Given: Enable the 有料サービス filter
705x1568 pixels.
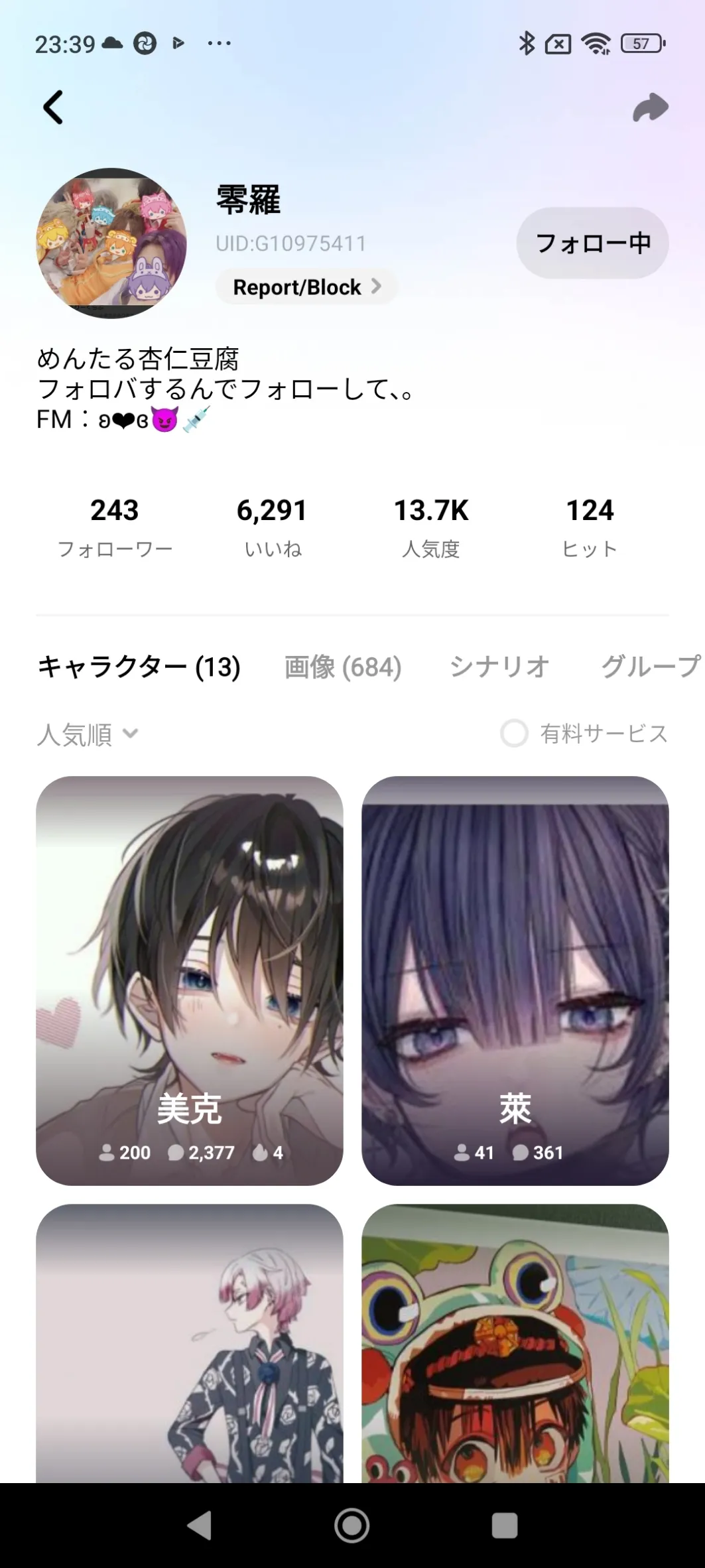Looking at the screenshot, I should click(515, 734).
